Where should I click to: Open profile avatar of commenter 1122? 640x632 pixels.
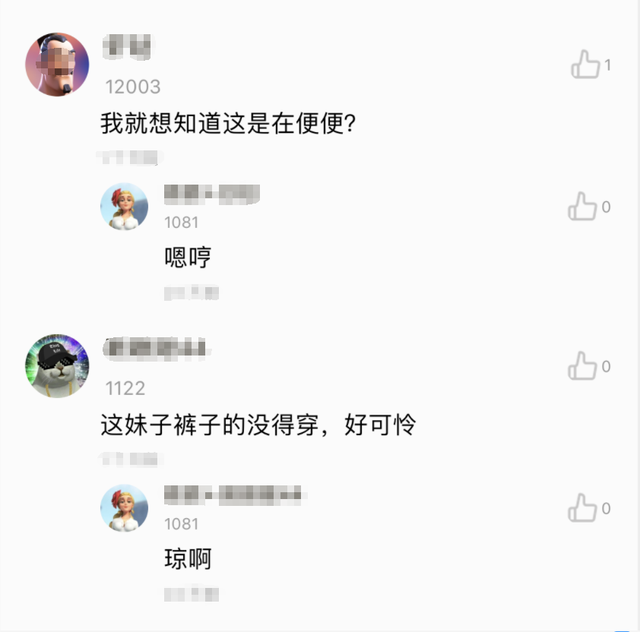pos(56,365)
